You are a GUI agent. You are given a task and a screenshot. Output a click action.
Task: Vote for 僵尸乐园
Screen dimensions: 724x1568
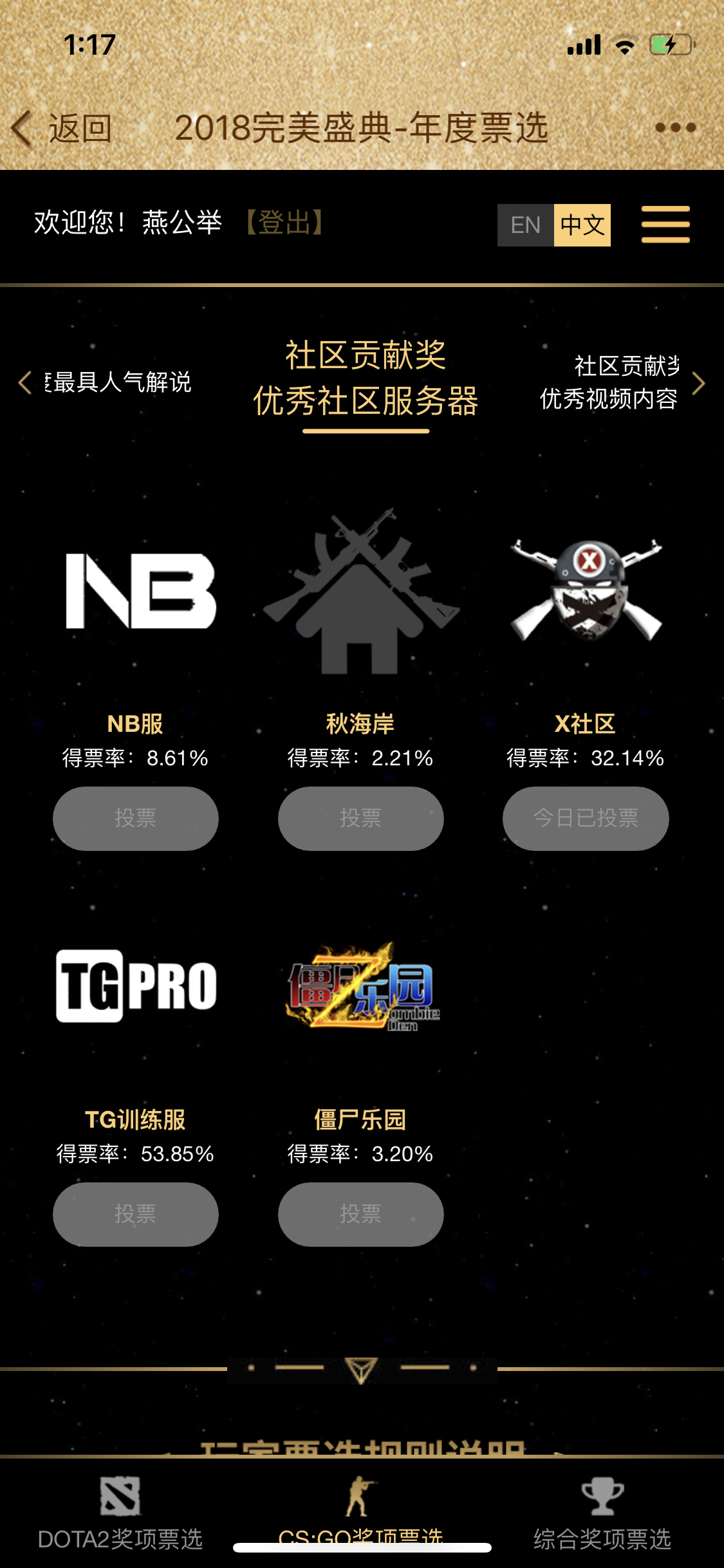point(360,1214)
